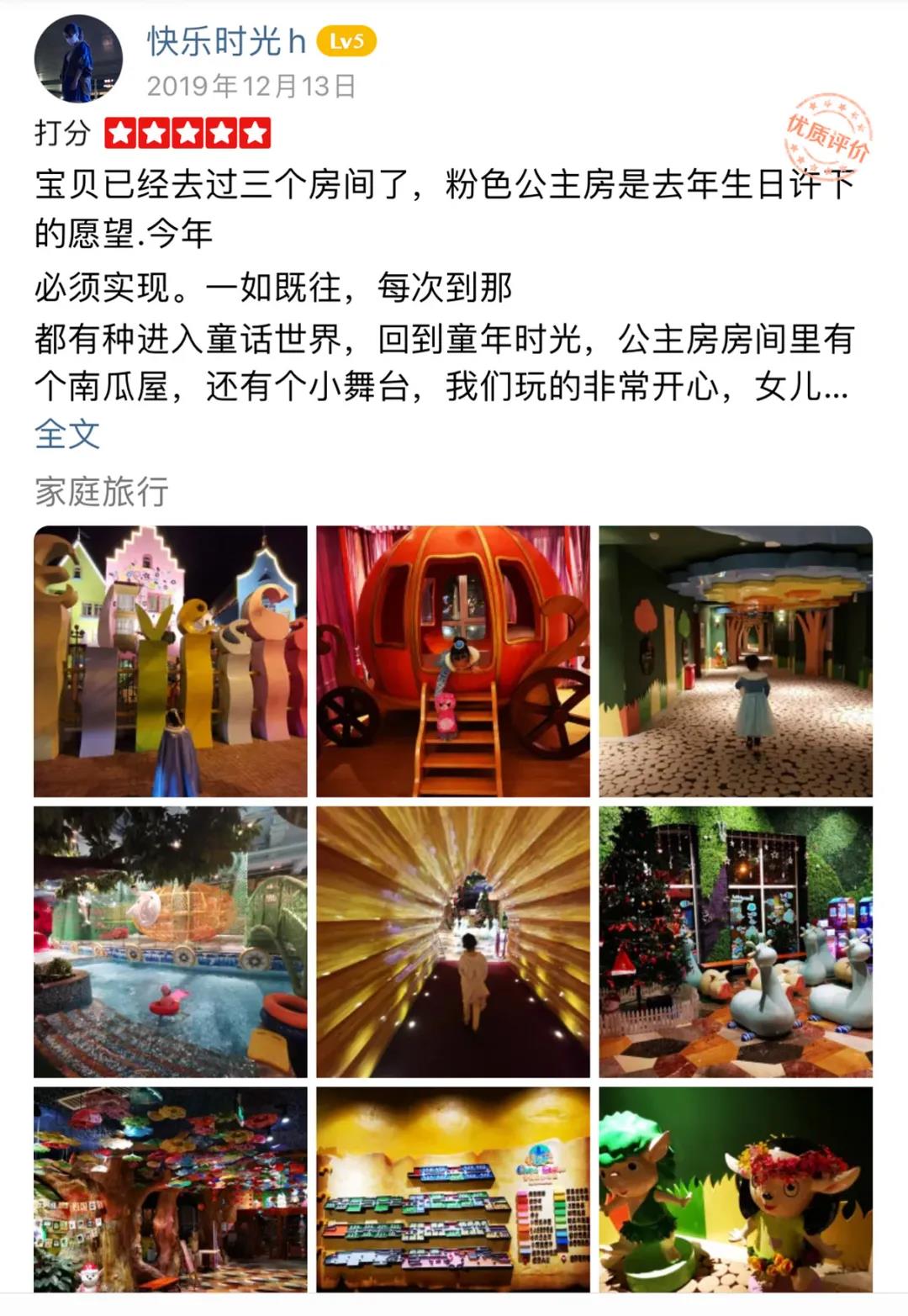Open 快乐时光h username profile

pos(226,41)
